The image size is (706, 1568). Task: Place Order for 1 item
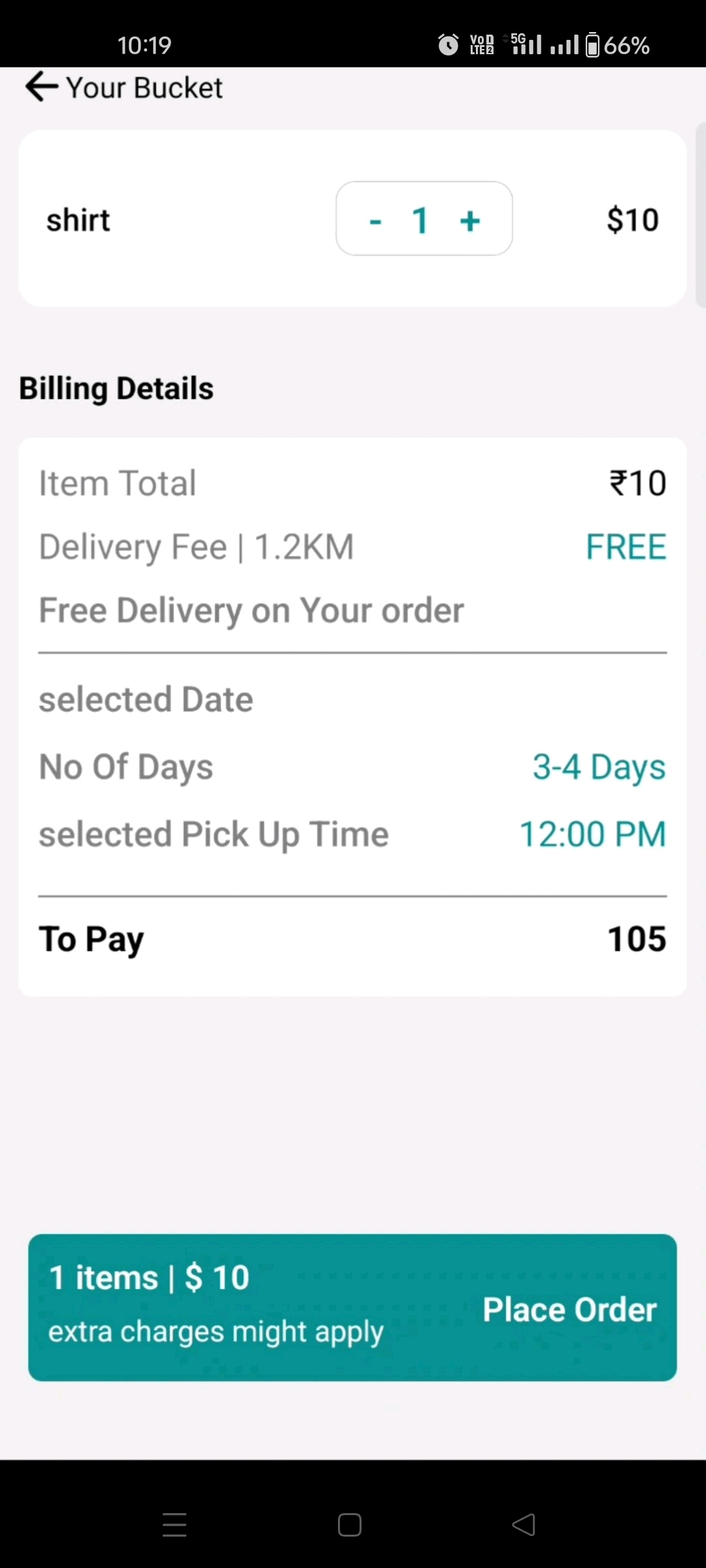point(569,1309)
